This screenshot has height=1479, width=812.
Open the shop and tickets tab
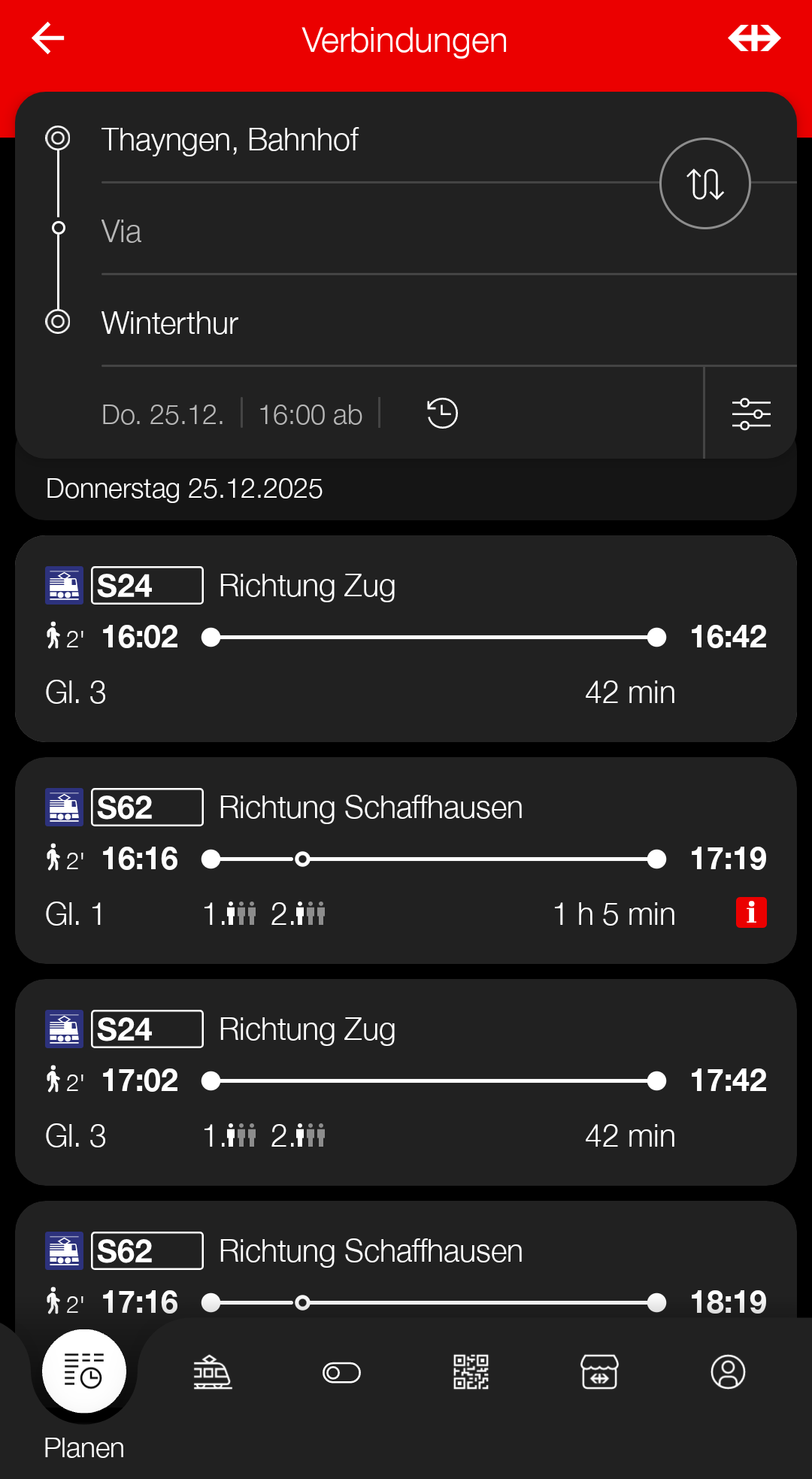click(599, 1373)
